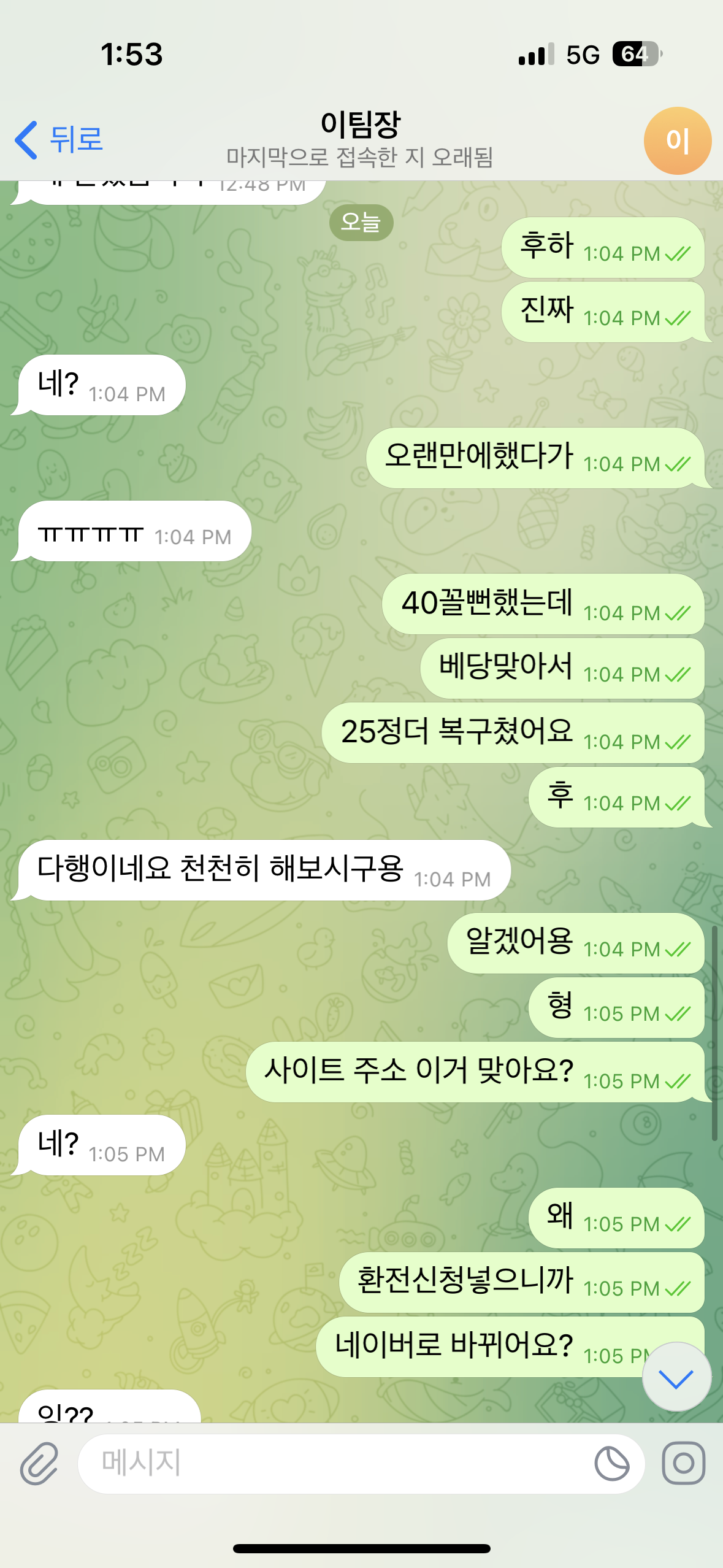Go back with the 뒤로 button

59,140
